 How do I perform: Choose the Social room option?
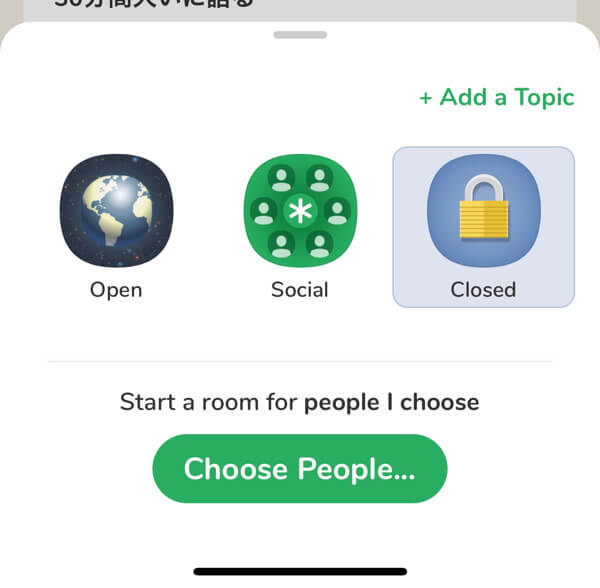pyautogui.click(x=300, y=225)
